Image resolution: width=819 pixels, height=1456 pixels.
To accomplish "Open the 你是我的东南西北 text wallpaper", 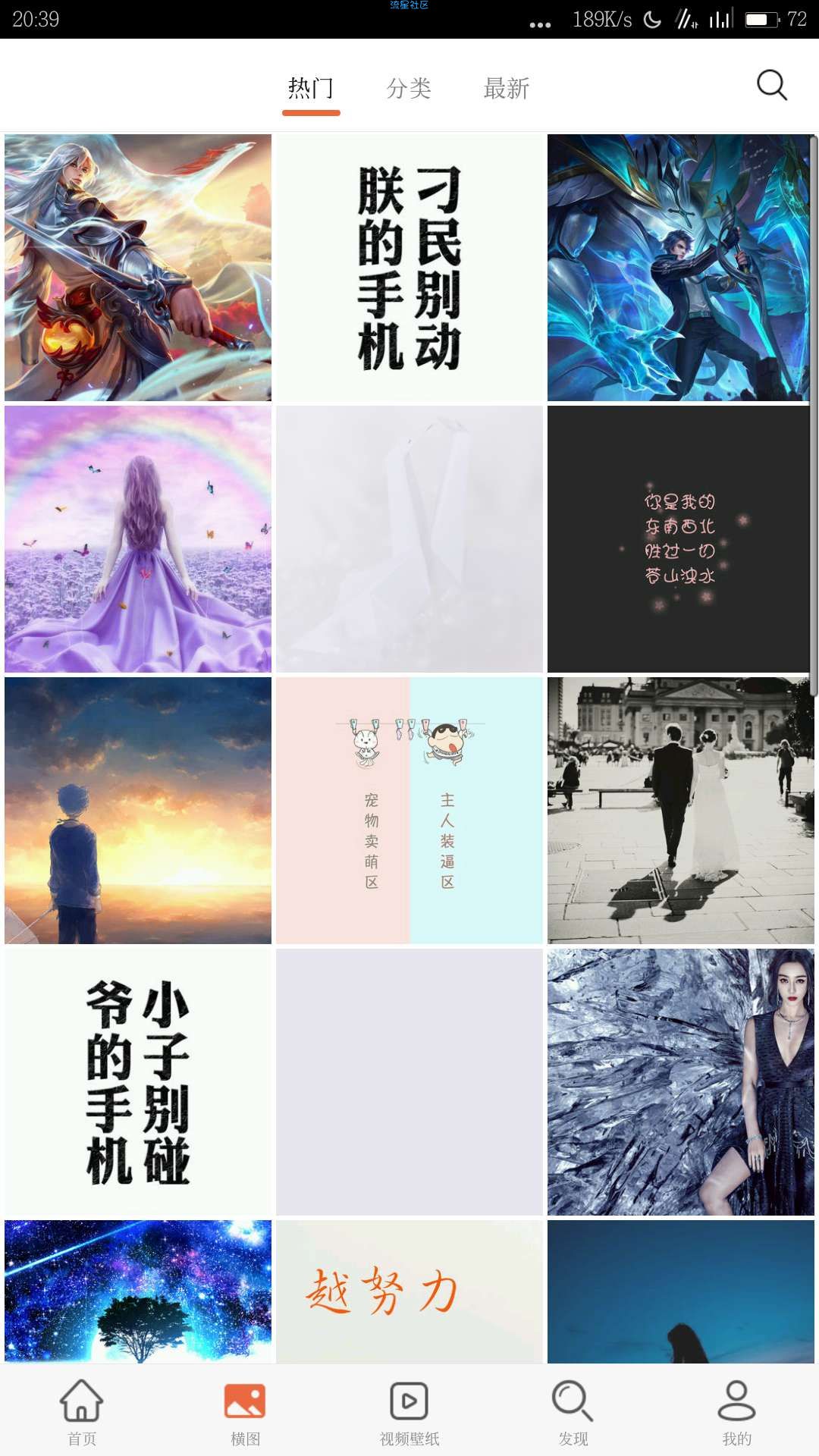I will click(680, 539).
